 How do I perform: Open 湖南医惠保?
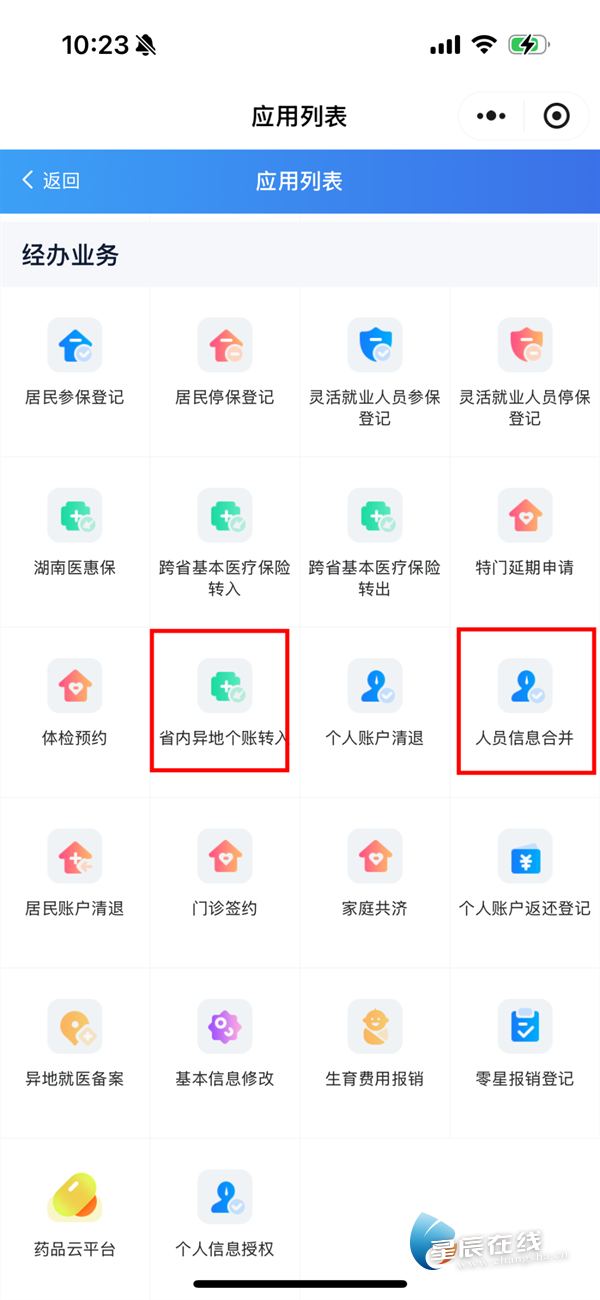click(x=75, y=535)
